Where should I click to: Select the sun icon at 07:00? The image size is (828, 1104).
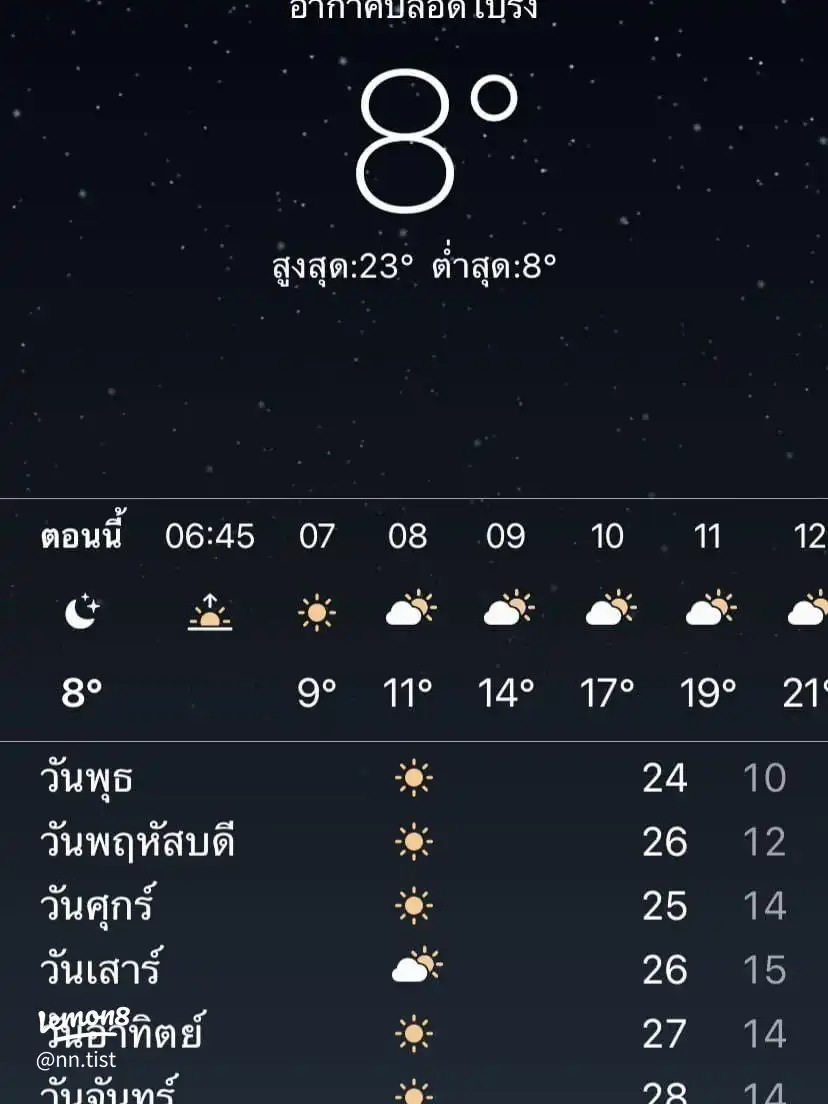[x=317, y=611]
